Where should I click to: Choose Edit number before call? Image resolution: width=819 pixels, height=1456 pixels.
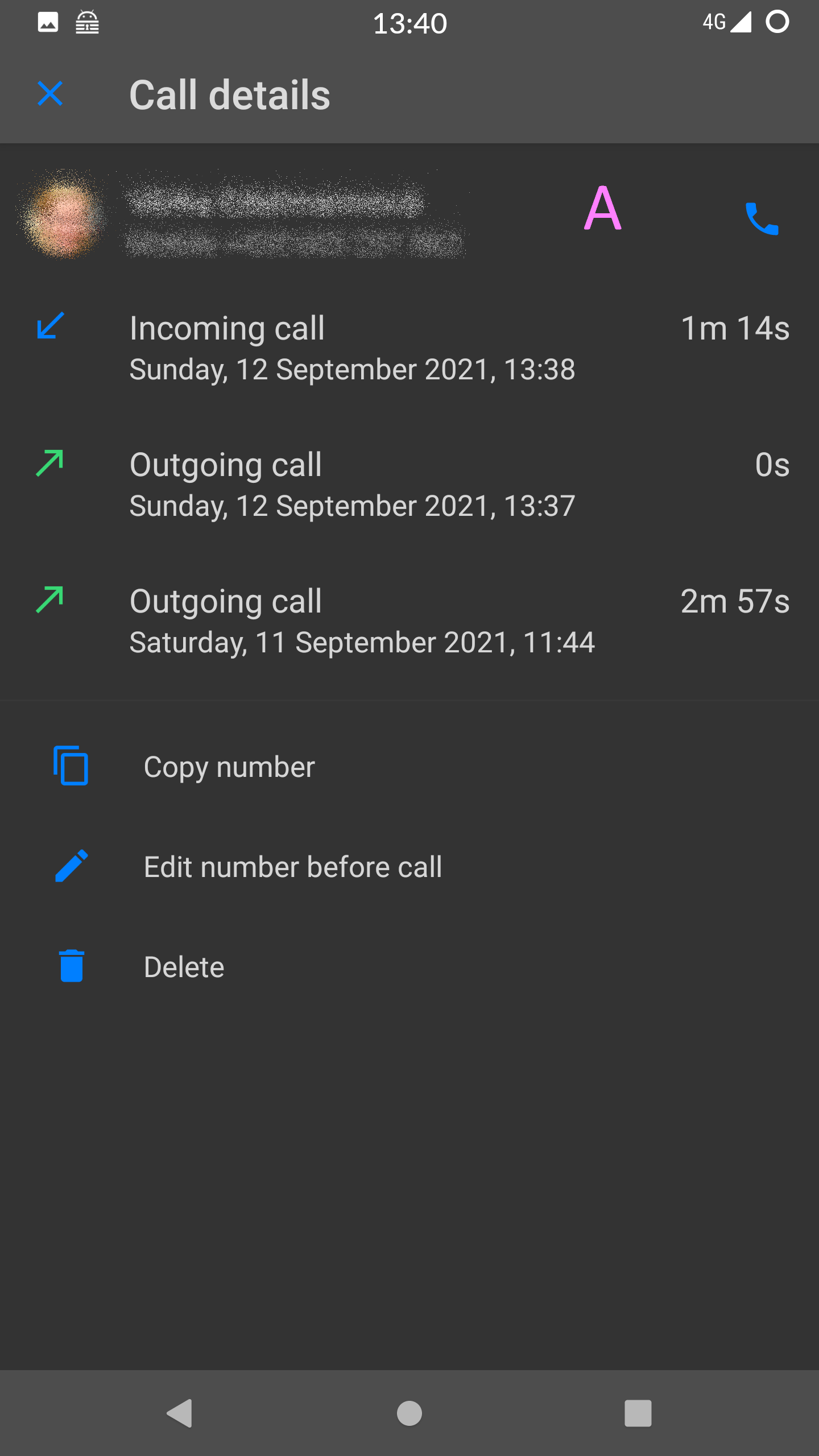[409, 867]
